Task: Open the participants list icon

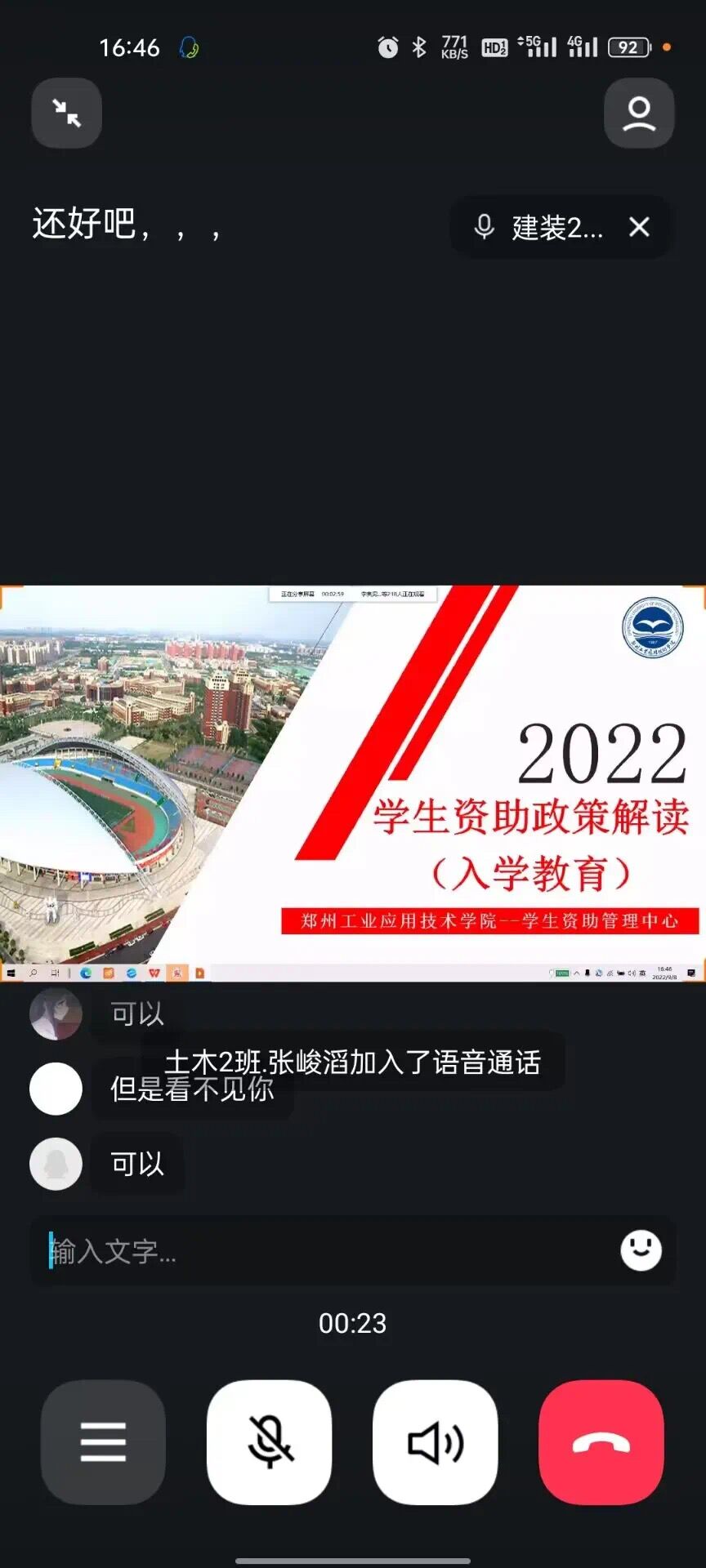Action: pos(638,113)
